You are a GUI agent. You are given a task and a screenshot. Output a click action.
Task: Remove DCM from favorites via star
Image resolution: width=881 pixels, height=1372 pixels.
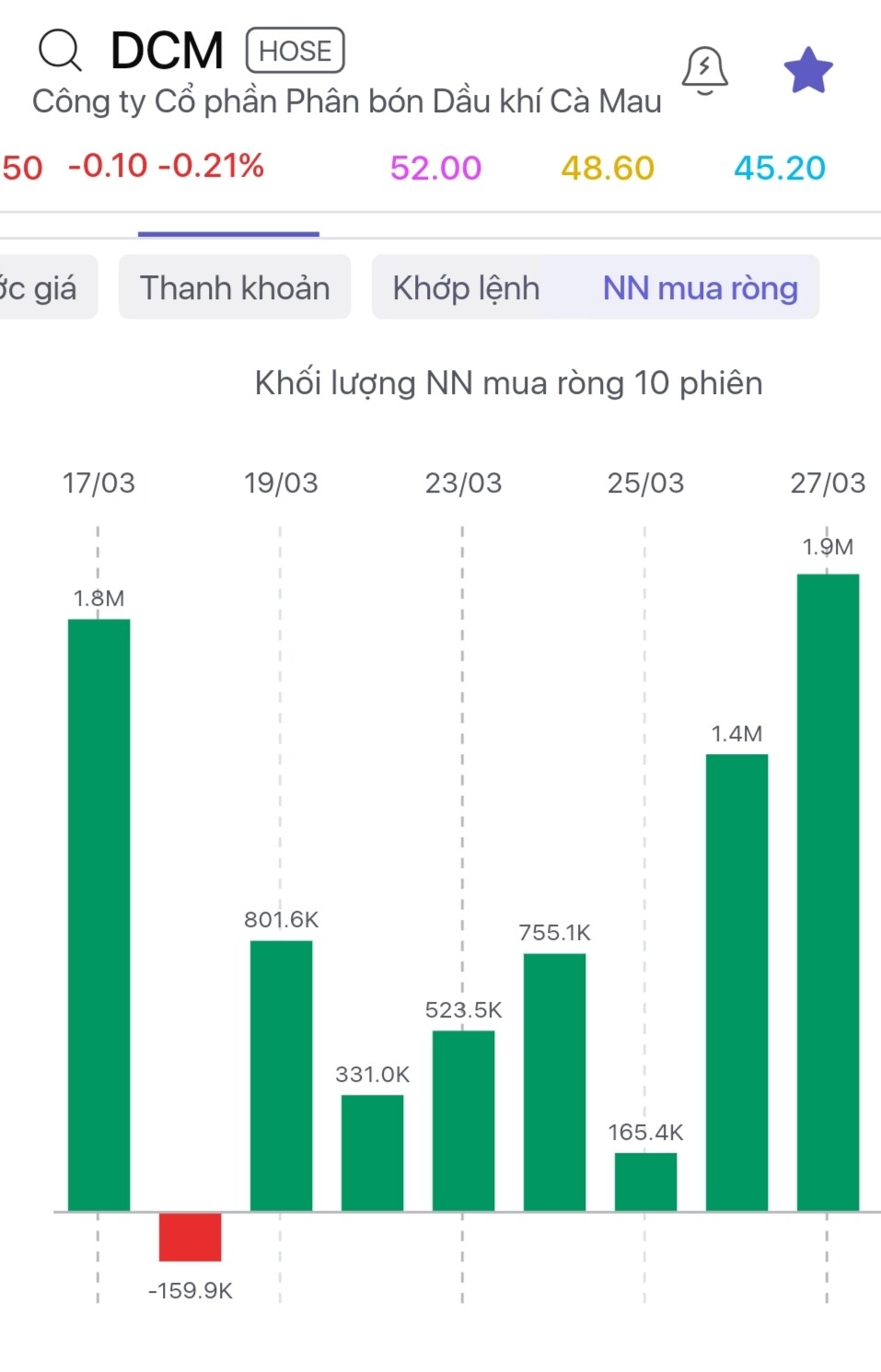tap(807, 70)
